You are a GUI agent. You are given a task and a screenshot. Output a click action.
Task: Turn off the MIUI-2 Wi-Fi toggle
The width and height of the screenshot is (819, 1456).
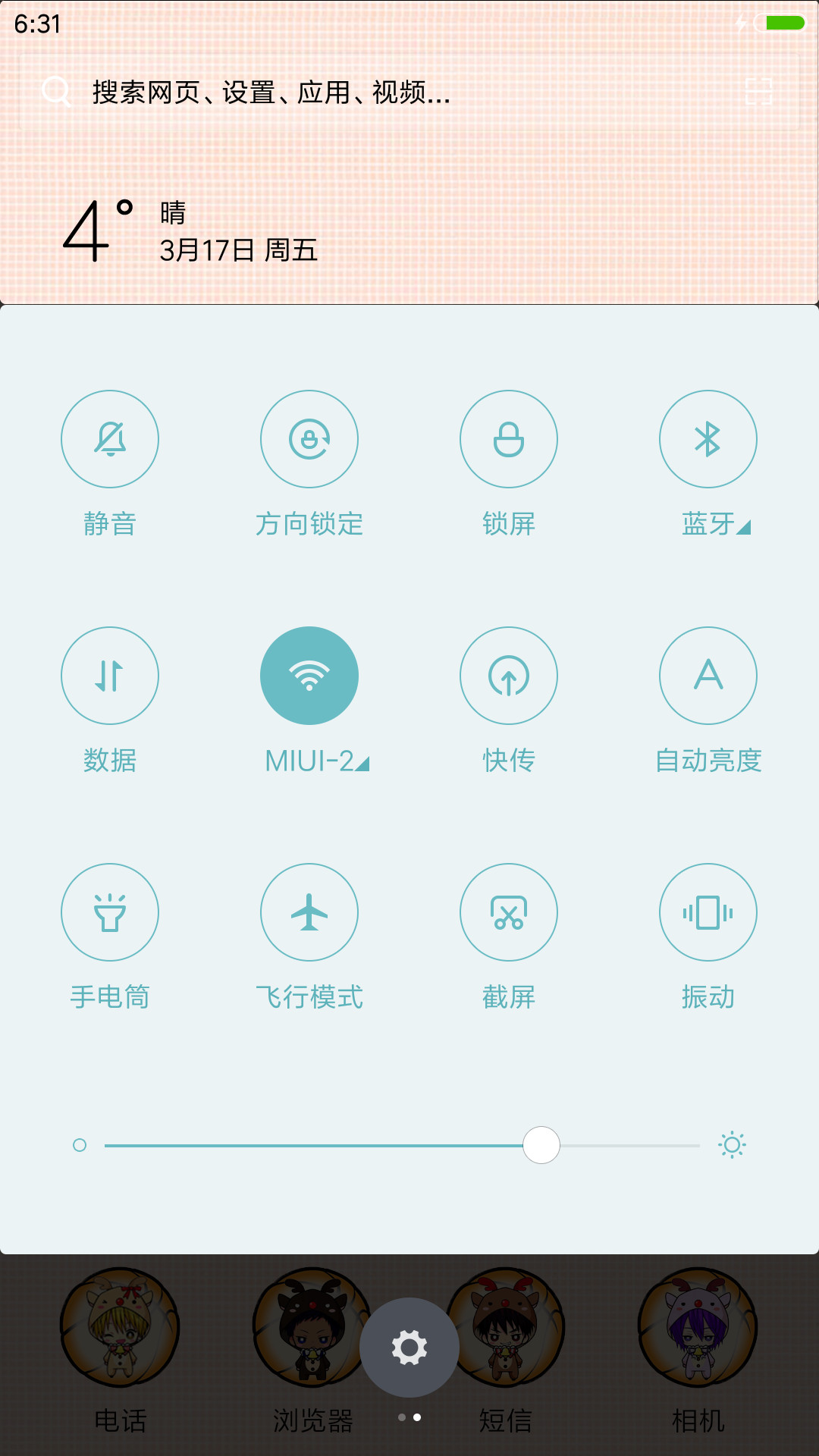309,676
